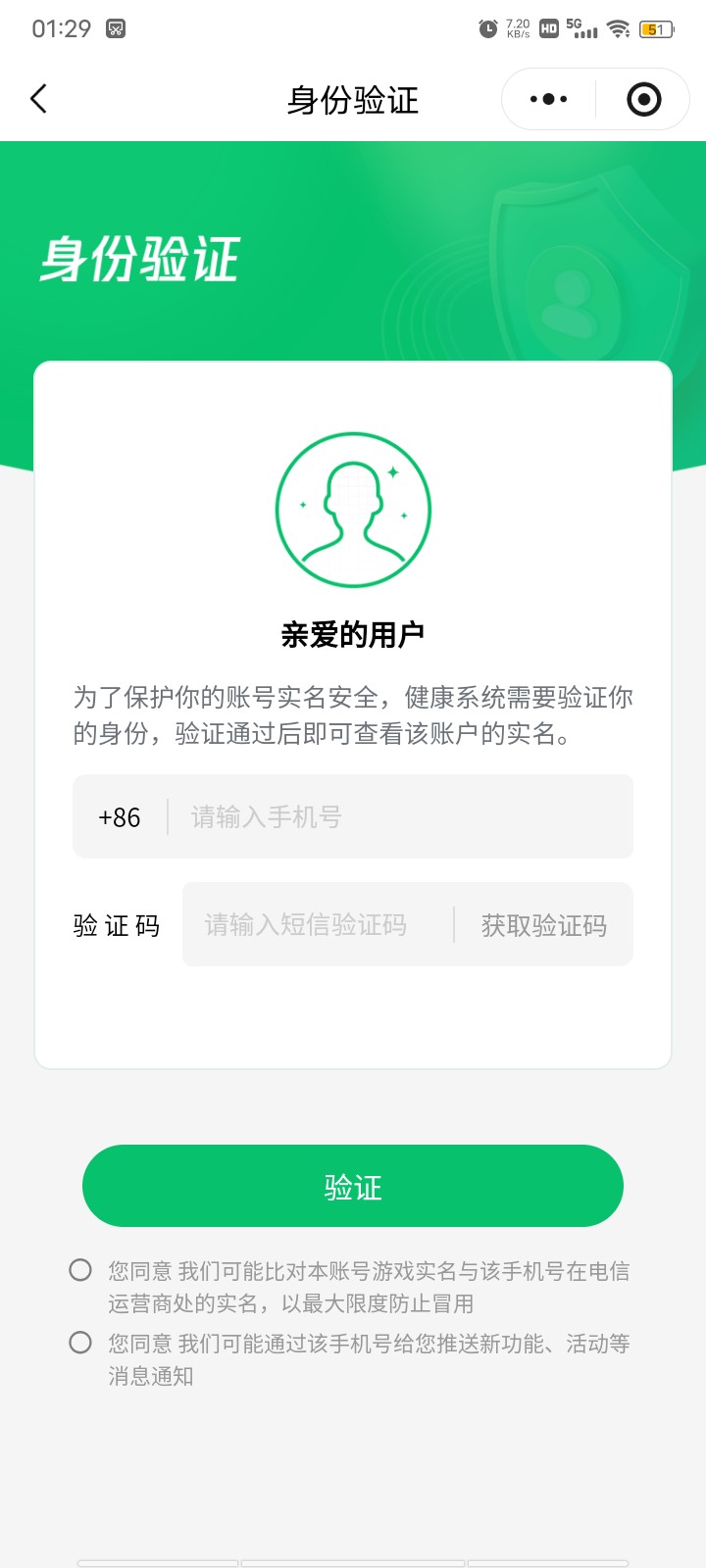Screen dimensions: 706x1568
Task: Tap the back arrow to exit verification
Action: [x=39, y=99]
